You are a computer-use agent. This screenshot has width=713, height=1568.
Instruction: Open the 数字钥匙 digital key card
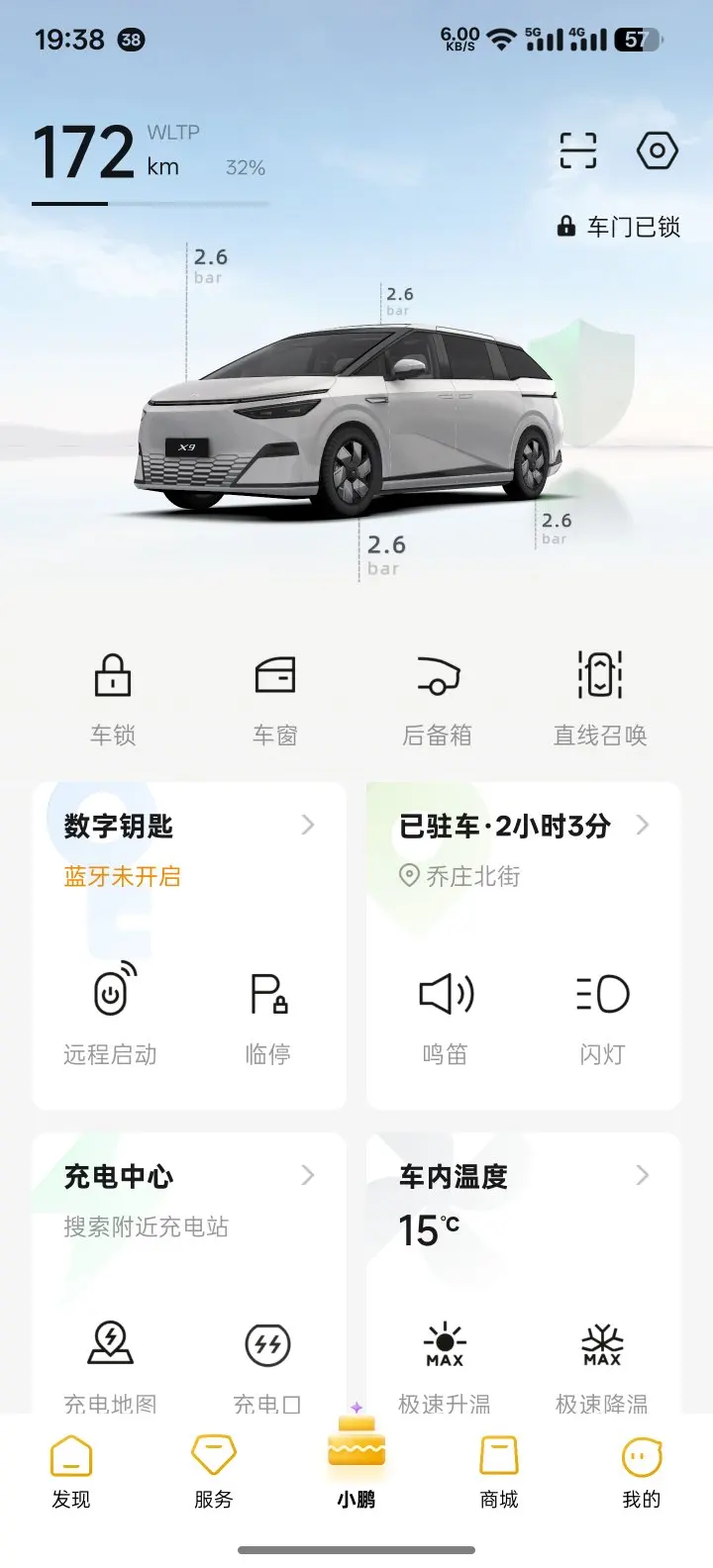click(x=188, y=827)
